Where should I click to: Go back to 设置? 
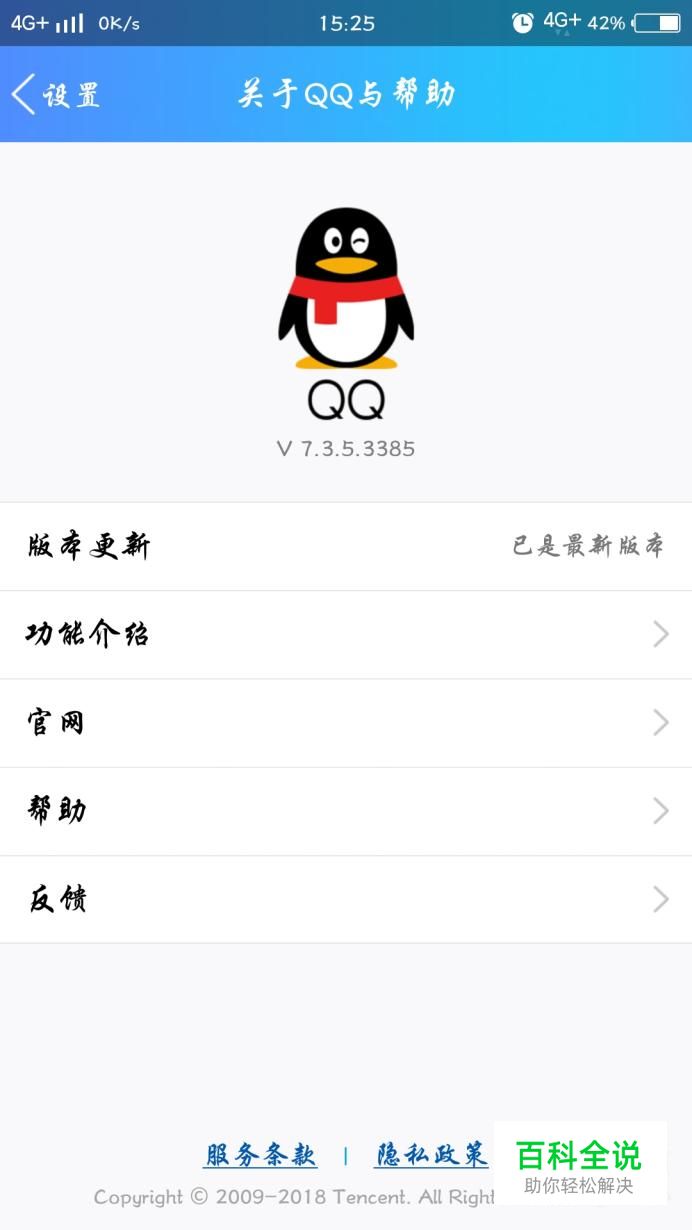click(56, 95)
